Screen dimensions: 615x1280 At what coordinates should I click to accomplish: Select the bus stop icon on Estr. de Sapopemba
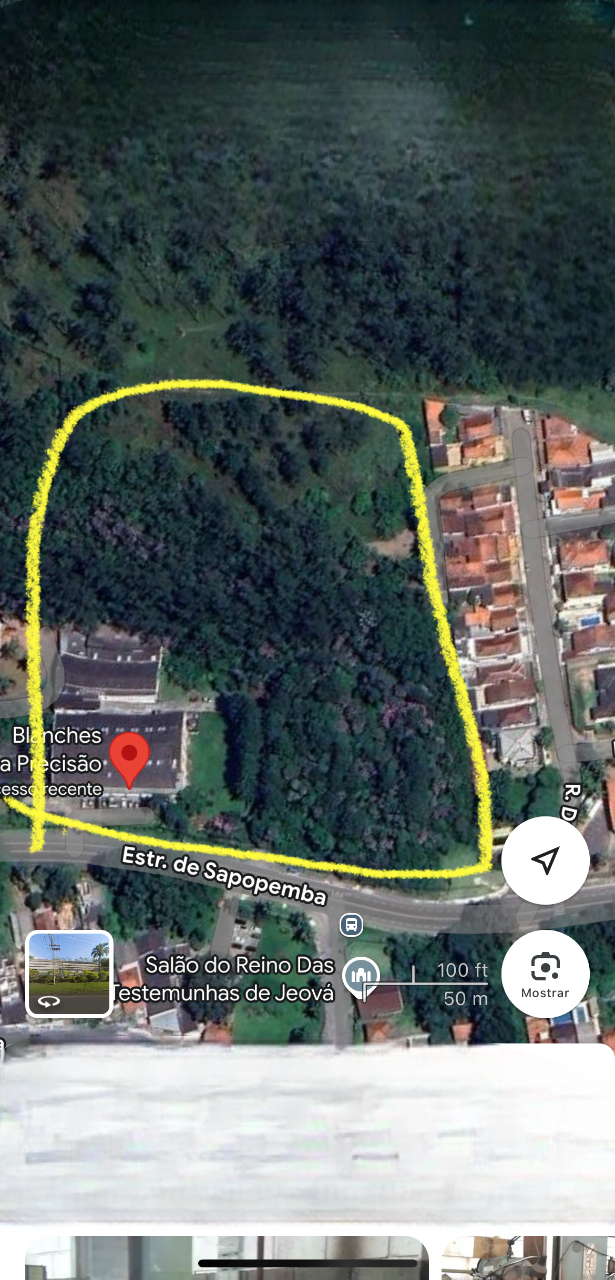[350, 923]
